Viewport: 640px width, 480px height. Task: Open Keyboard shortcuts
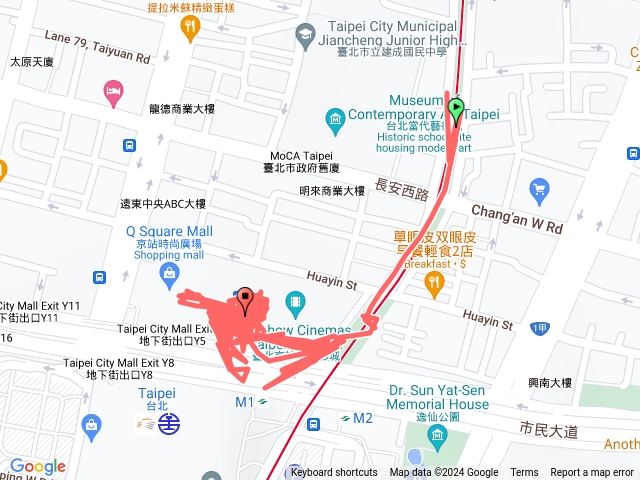click(x=334, y=472)
